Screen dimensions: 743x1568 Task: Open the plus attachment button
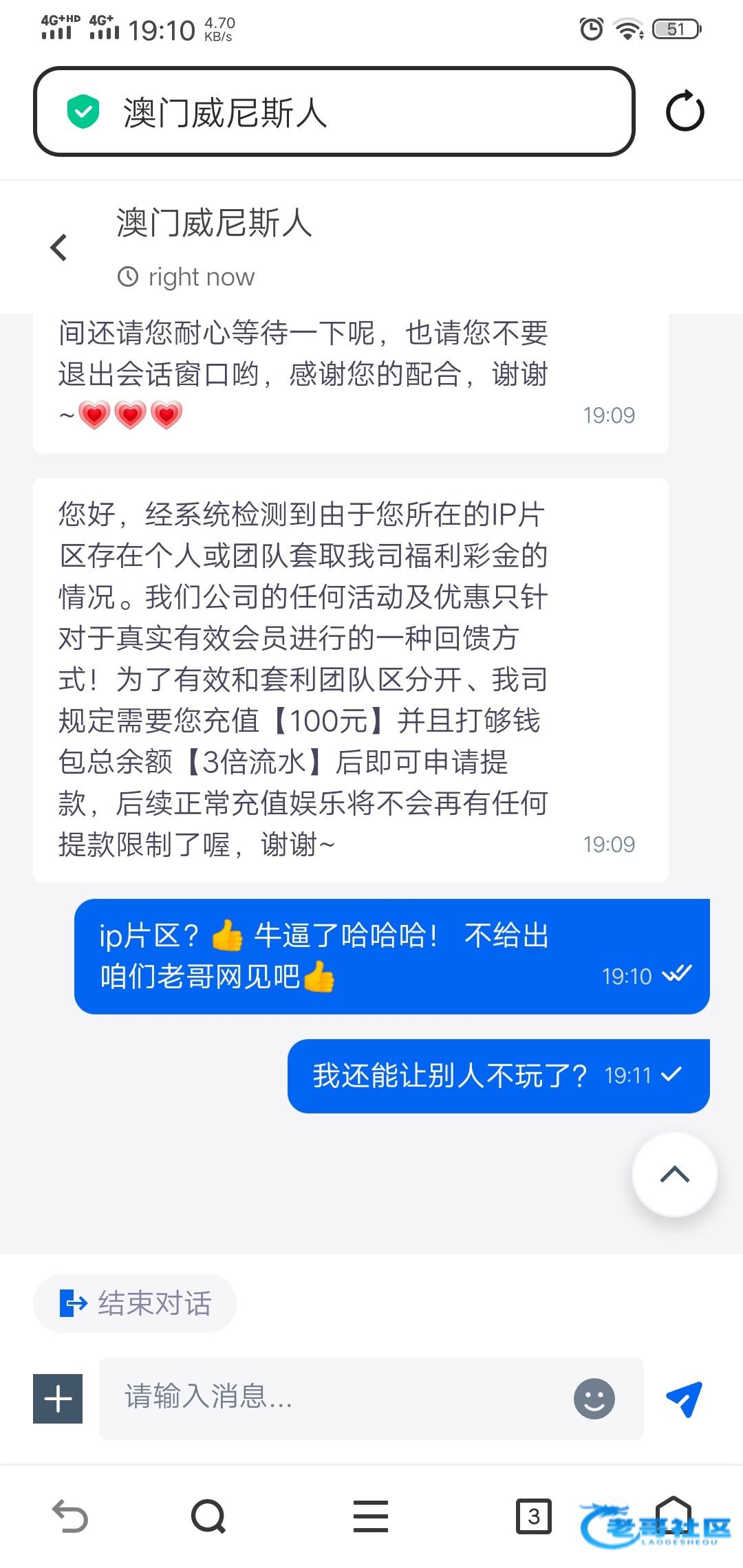58,1399
